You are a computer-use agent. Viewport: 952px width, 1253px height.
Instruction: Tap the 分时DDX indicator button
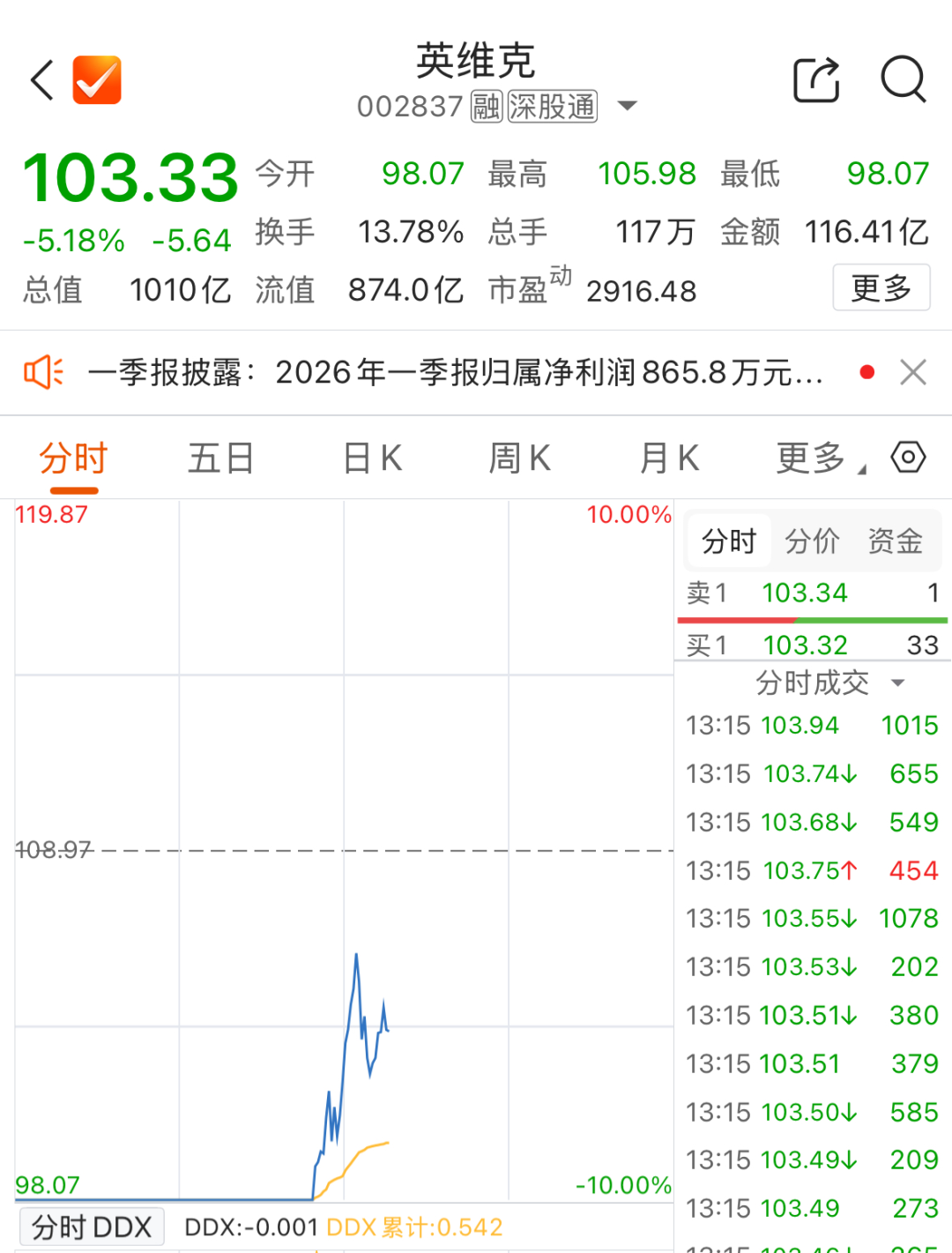point(92,1227)
